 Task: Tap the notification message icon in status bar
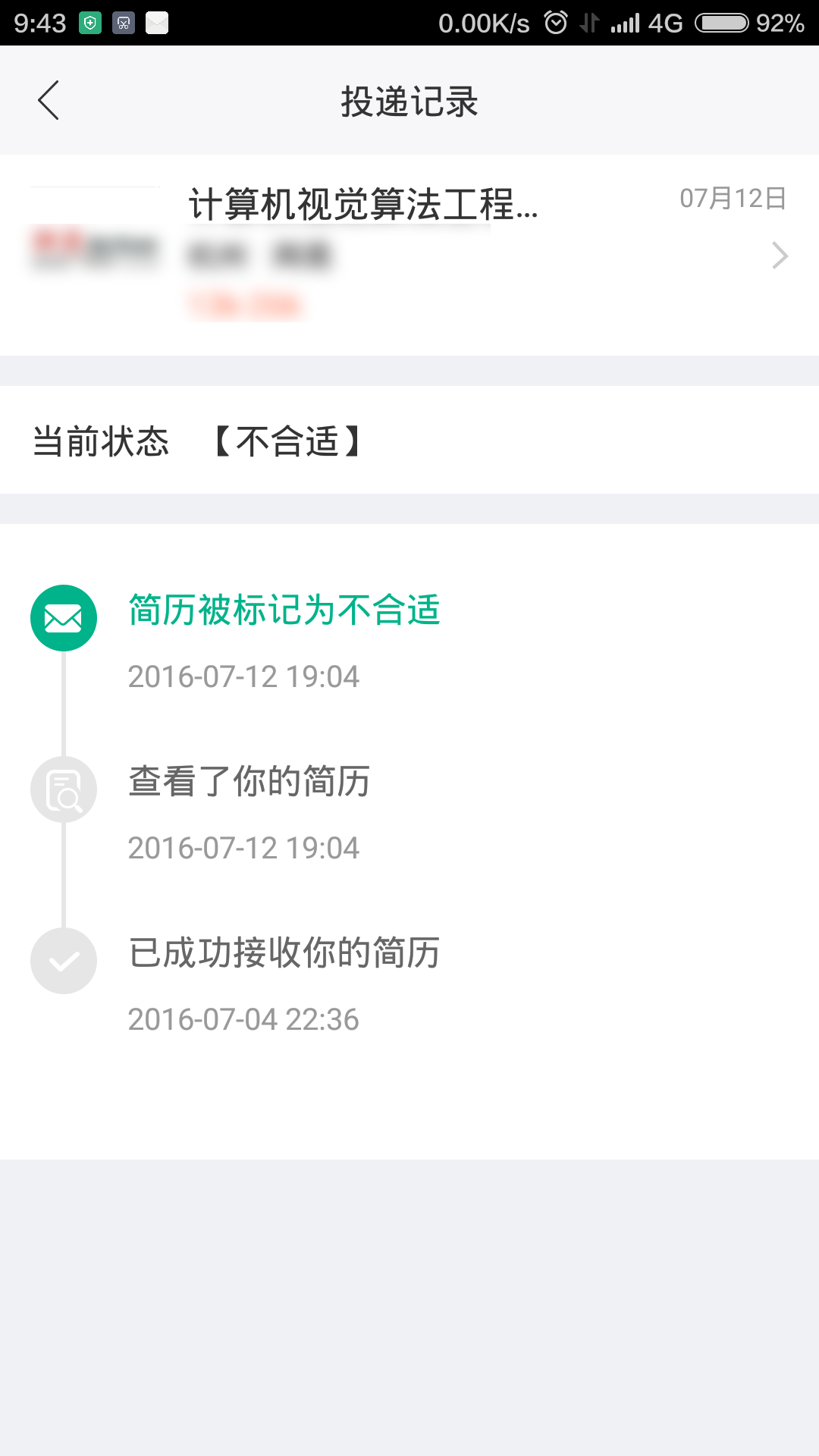157,23
